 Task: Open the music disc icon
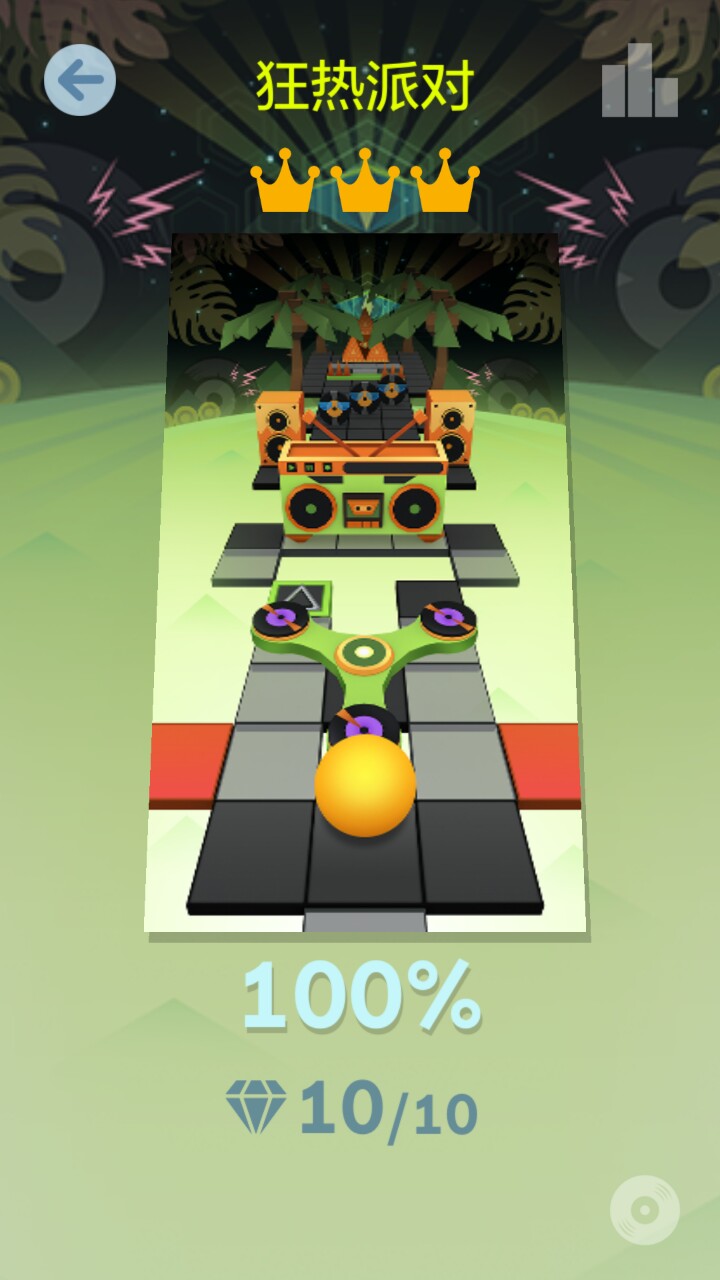click(645, 1210)
